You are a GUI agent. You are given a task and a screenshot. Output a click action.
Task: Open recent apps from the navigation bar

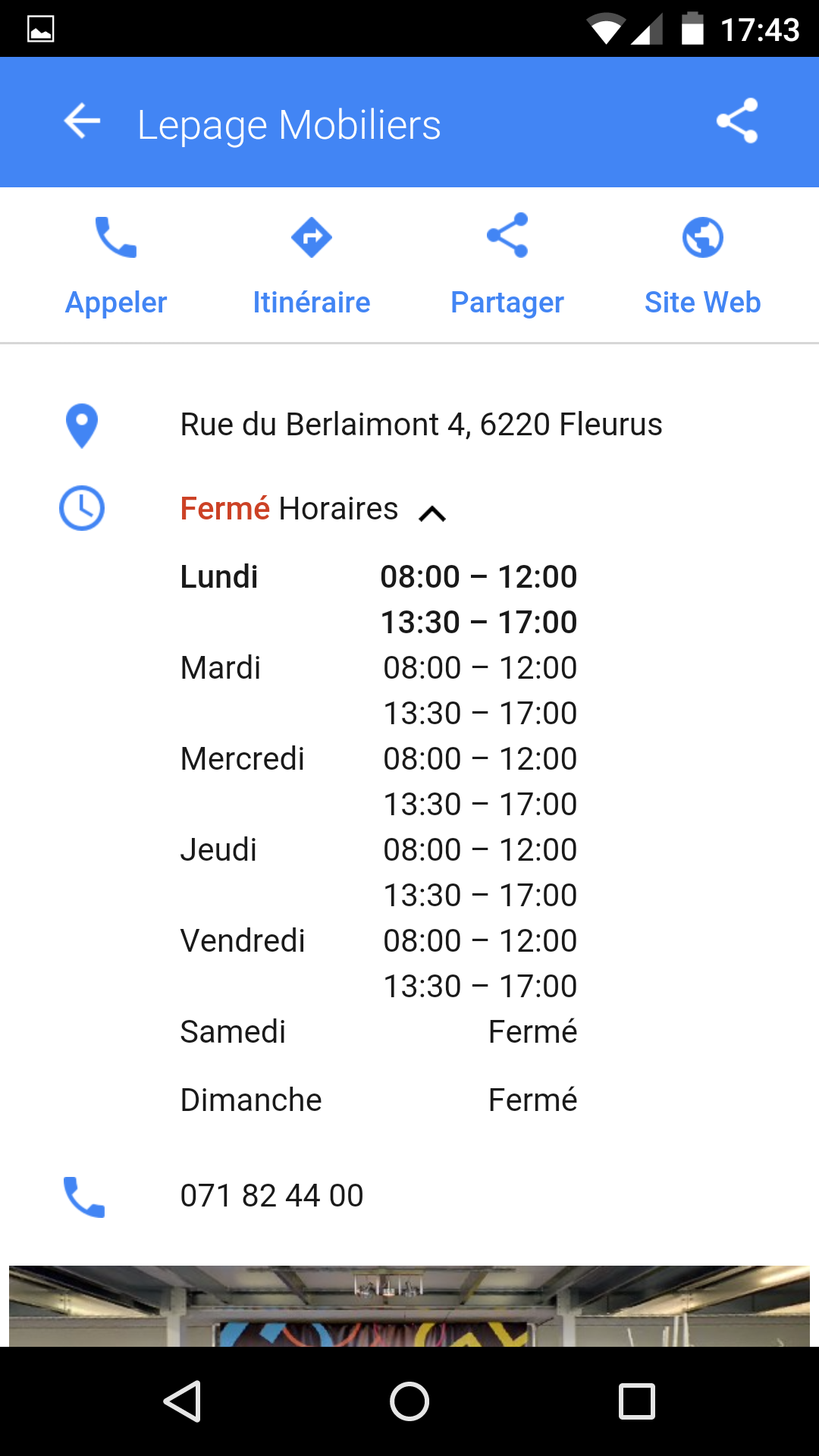tap(637, 1401)
